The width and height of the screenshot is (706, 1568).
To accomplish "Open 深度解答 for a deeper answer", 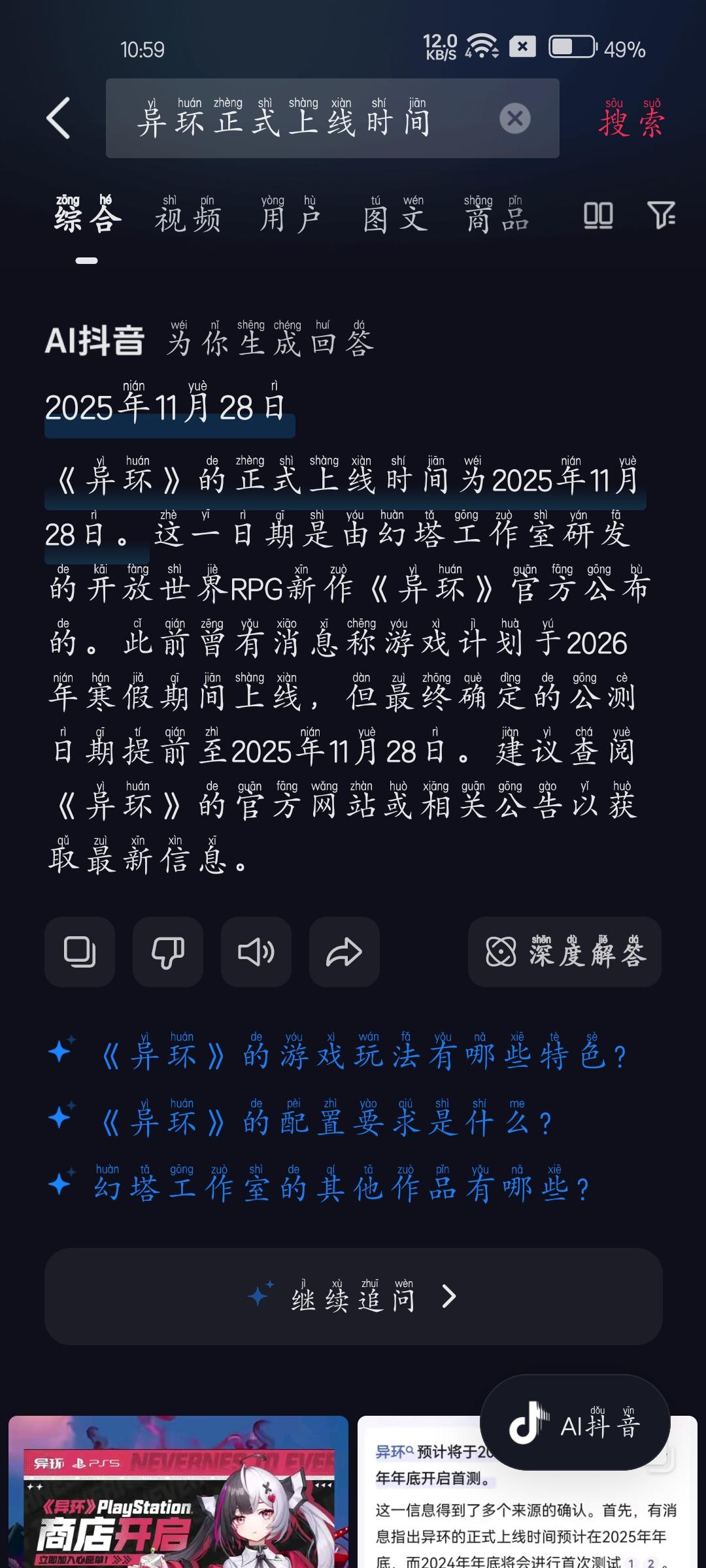I will 563,952.
